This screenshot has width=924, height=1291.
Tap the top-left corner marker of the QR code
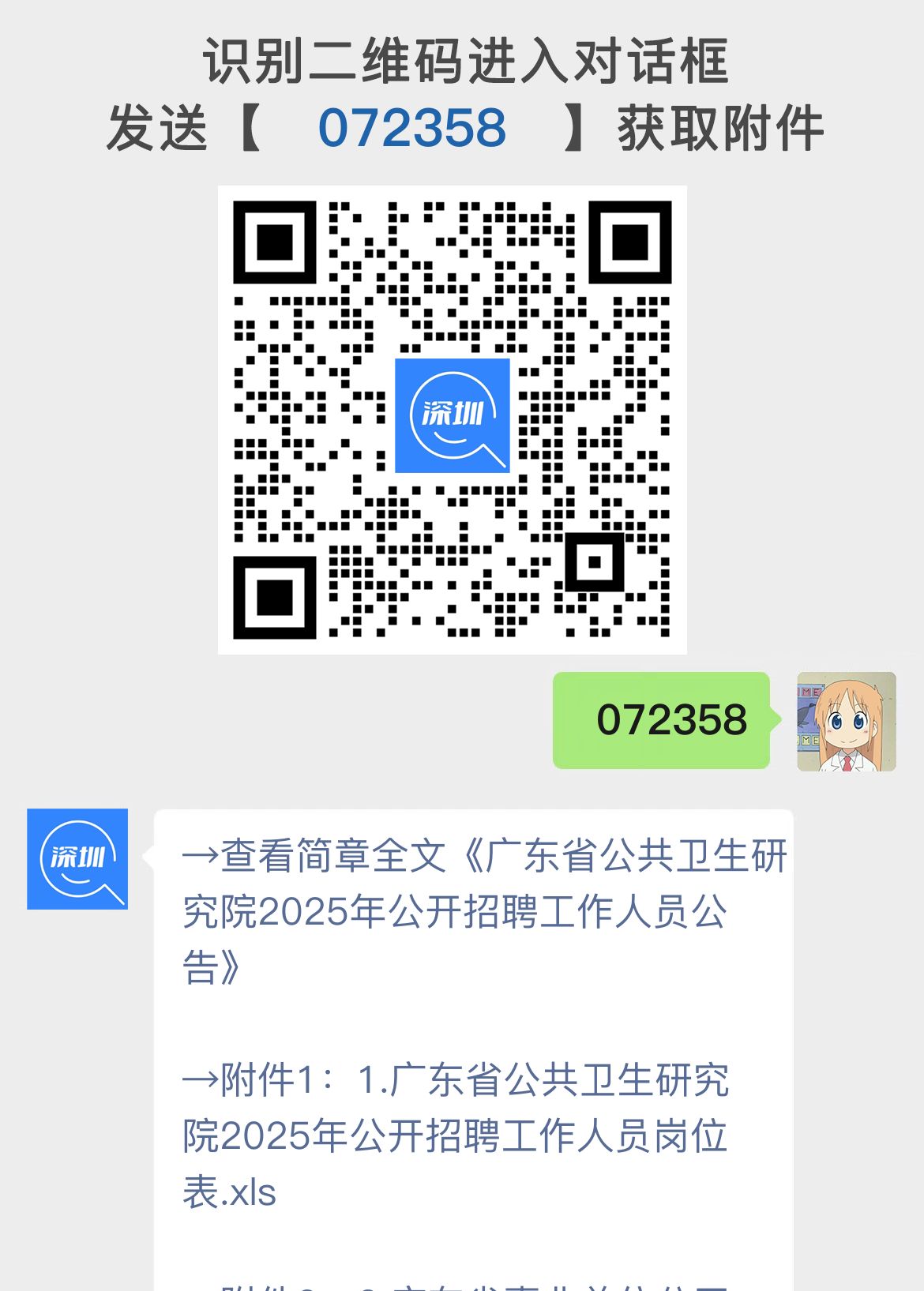coord(274,241)
